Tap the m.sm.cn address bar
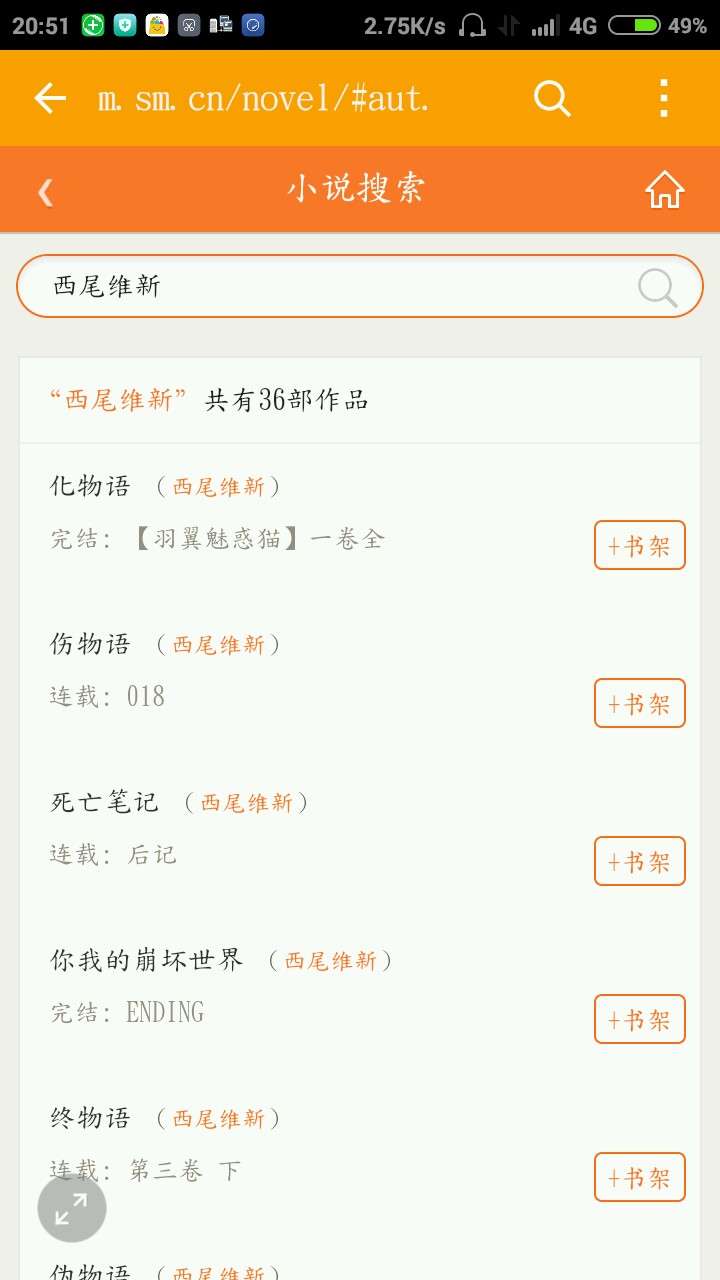This screenshot has height=1280, width=720. coord(264,98)
